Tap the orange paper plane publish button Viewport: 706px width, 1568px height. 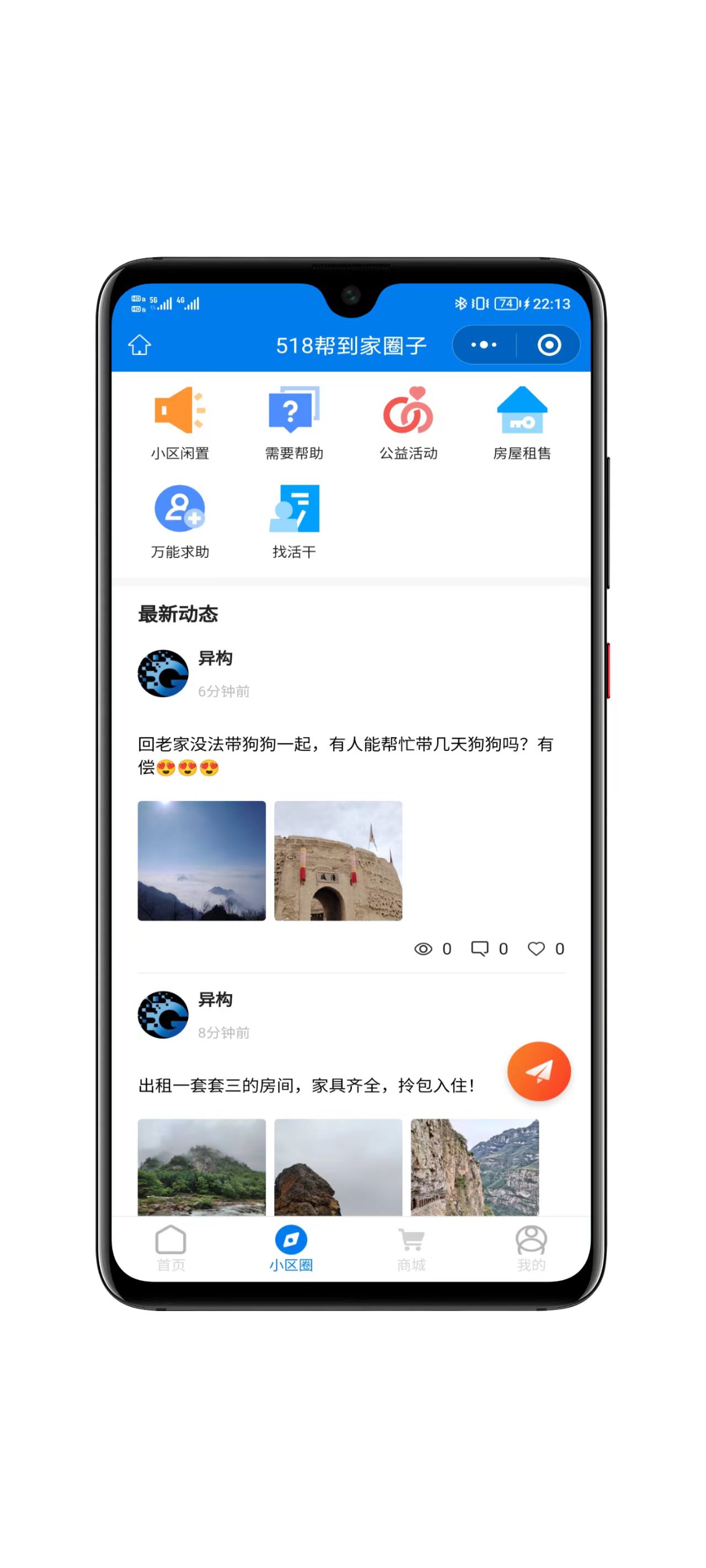(x=538, y=1071)
